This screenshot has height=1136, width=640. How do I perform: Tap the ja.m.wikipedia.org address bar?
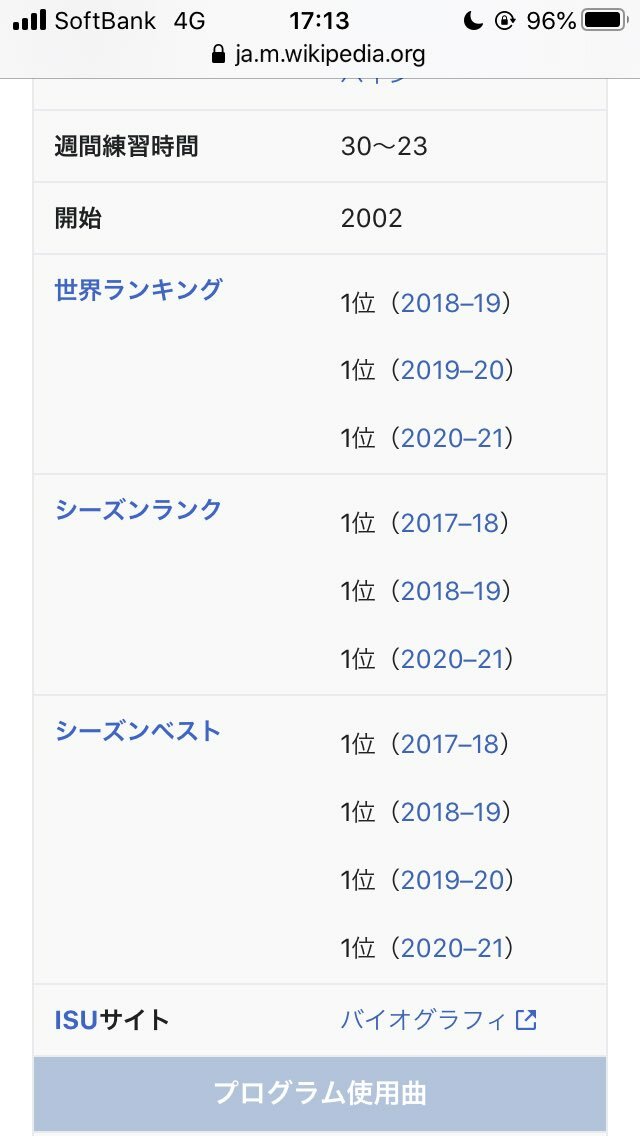click(320, 54)
